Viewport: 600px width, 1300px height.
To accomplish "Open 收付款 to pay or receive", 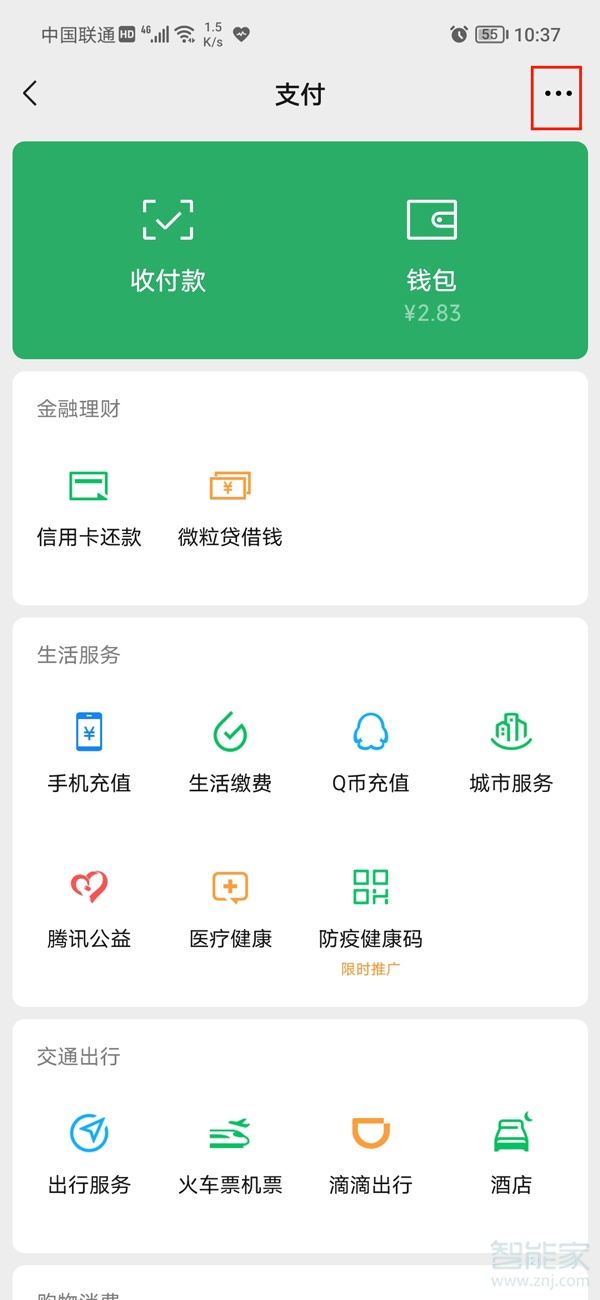I will 168,245.
